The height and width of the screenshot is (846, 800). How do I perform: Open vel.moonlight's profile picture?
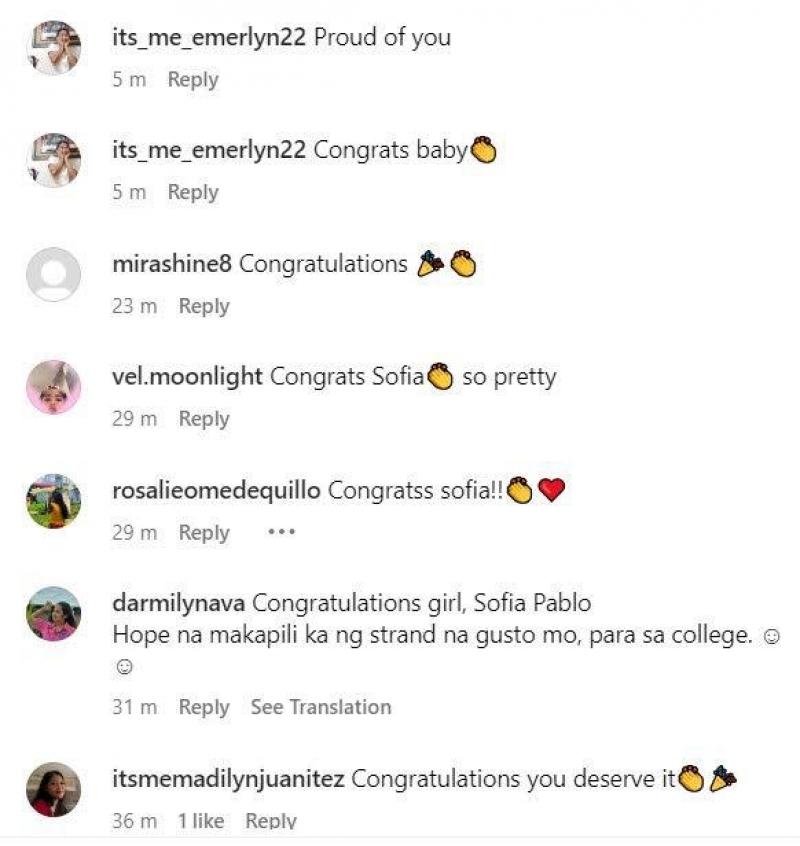tap(53, 388)
